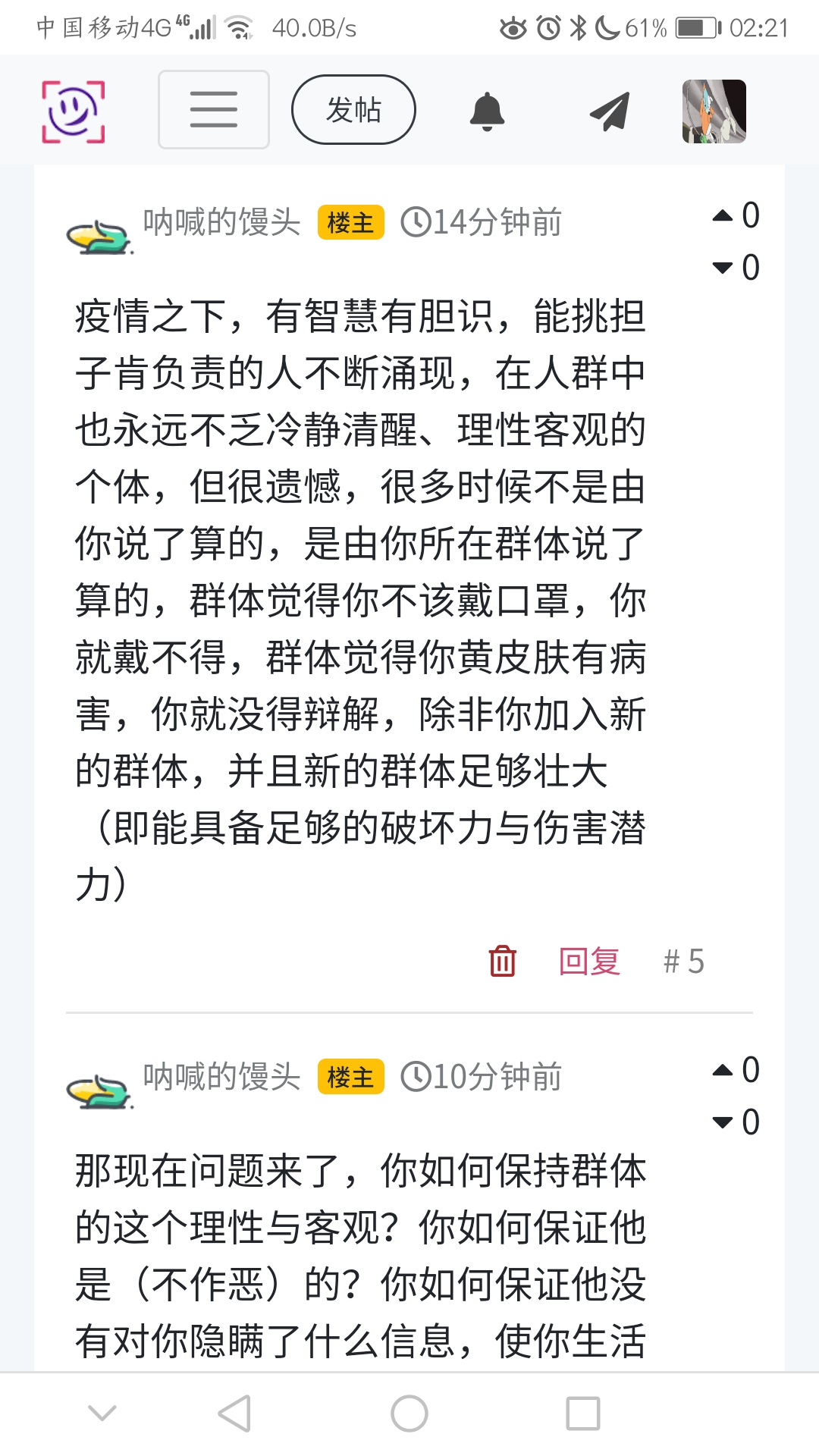The image size is (819, 1456).
Task: Upvote the post from 10分钟前
Action: pos(723,1071)
